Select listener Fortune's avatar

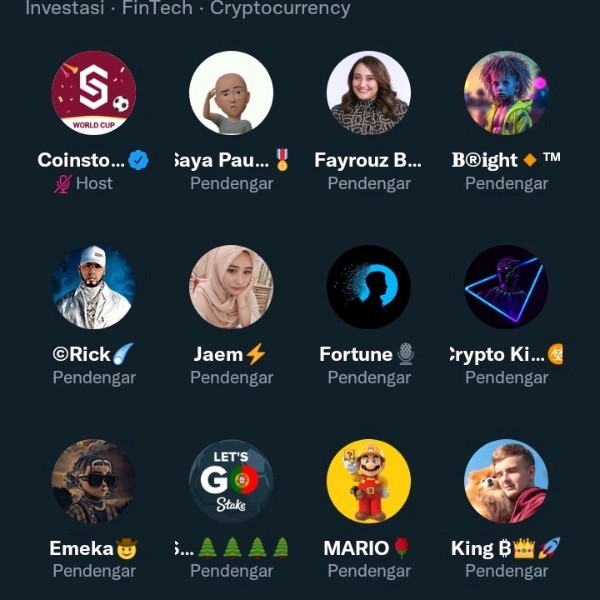pyautogui.click(x=368, y=287)
